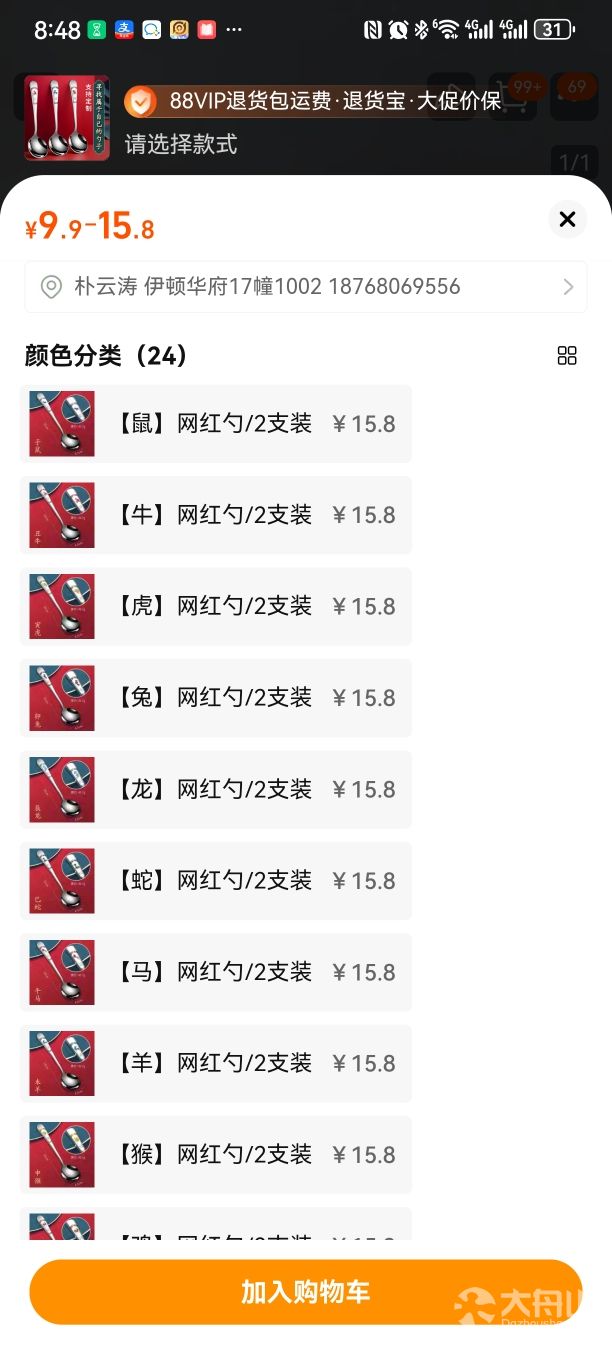This screenshot has height=1350, width=612.
Task: Select the 【马】网红勺/2支装 option
Action: [216, 971]
